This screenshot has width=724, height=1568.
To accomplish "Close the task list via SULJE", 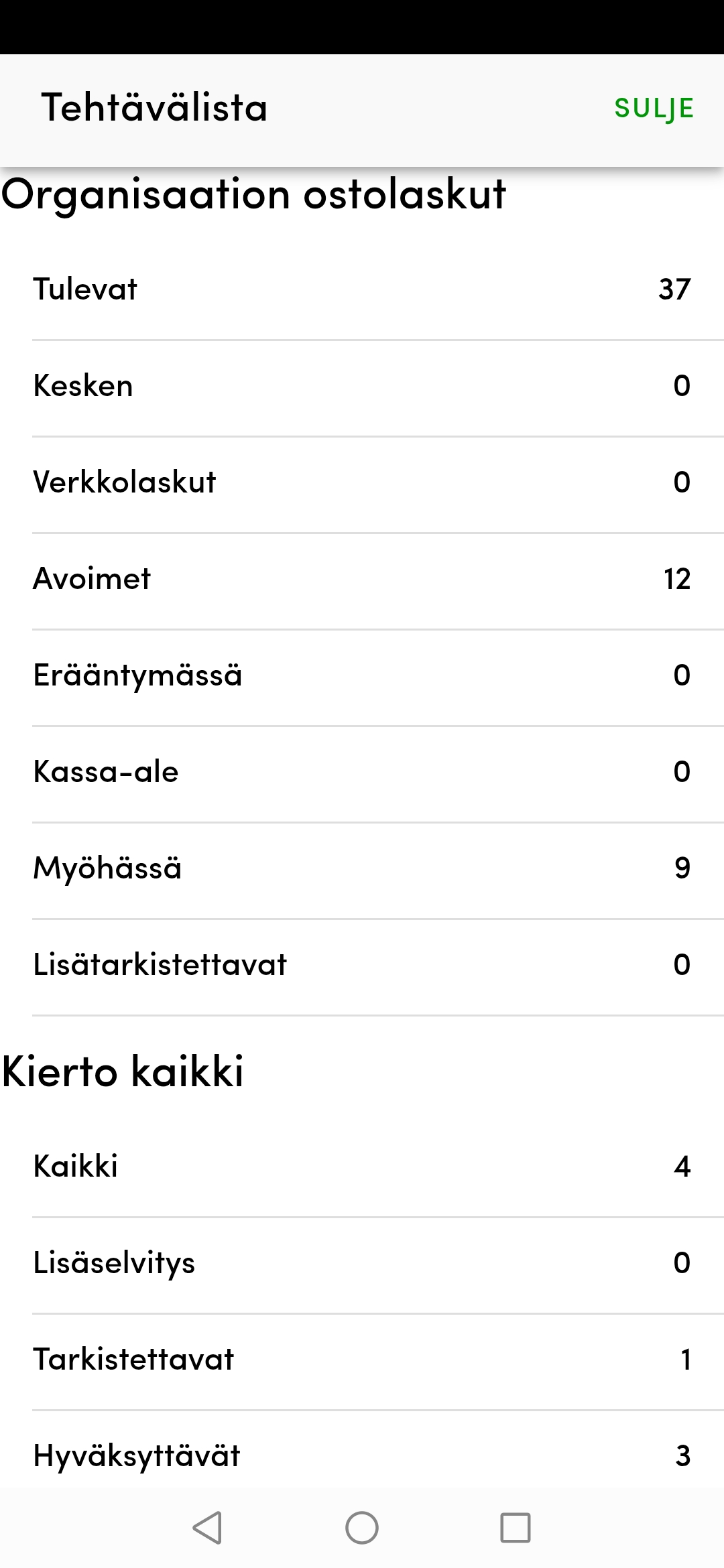I will point(654,108).
